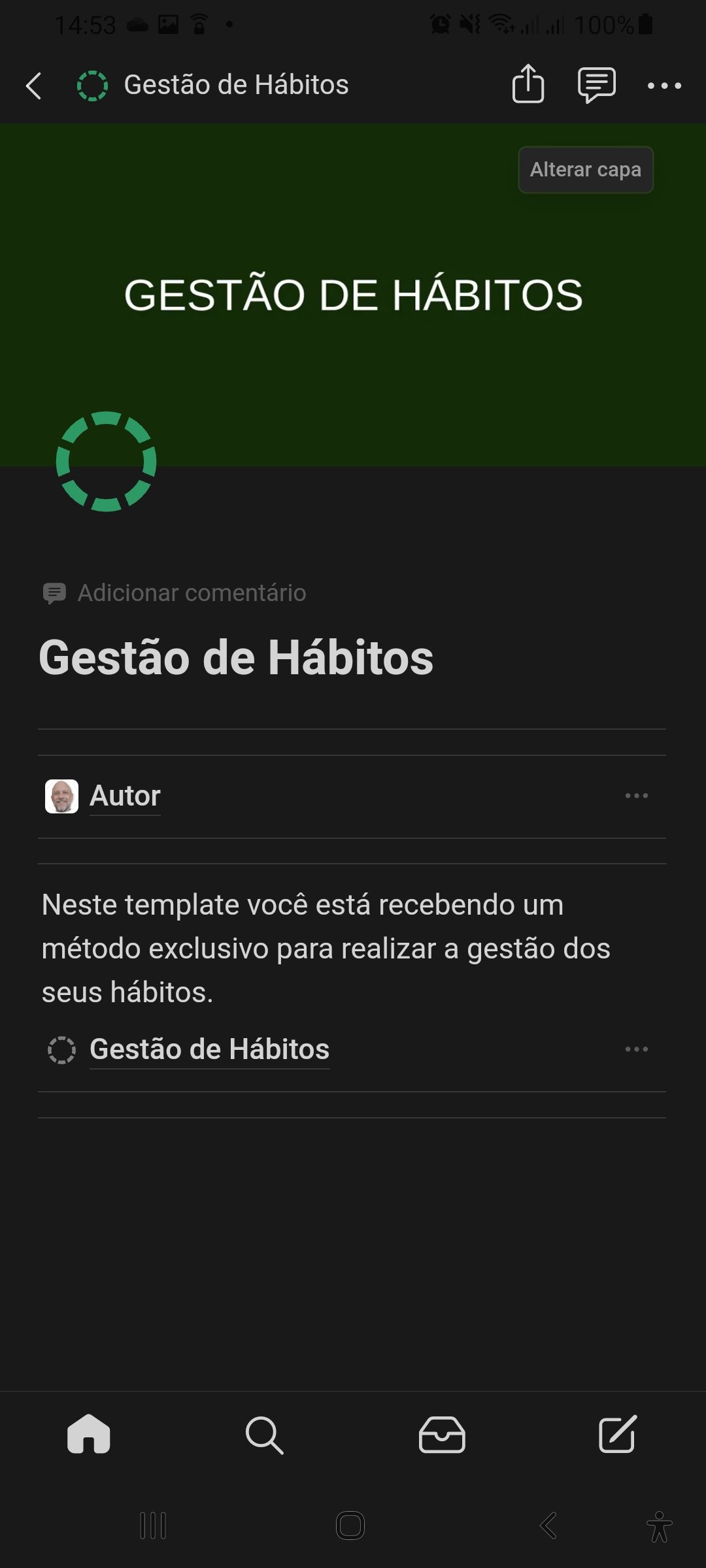Open the Autor page link

tap(125, 796)
